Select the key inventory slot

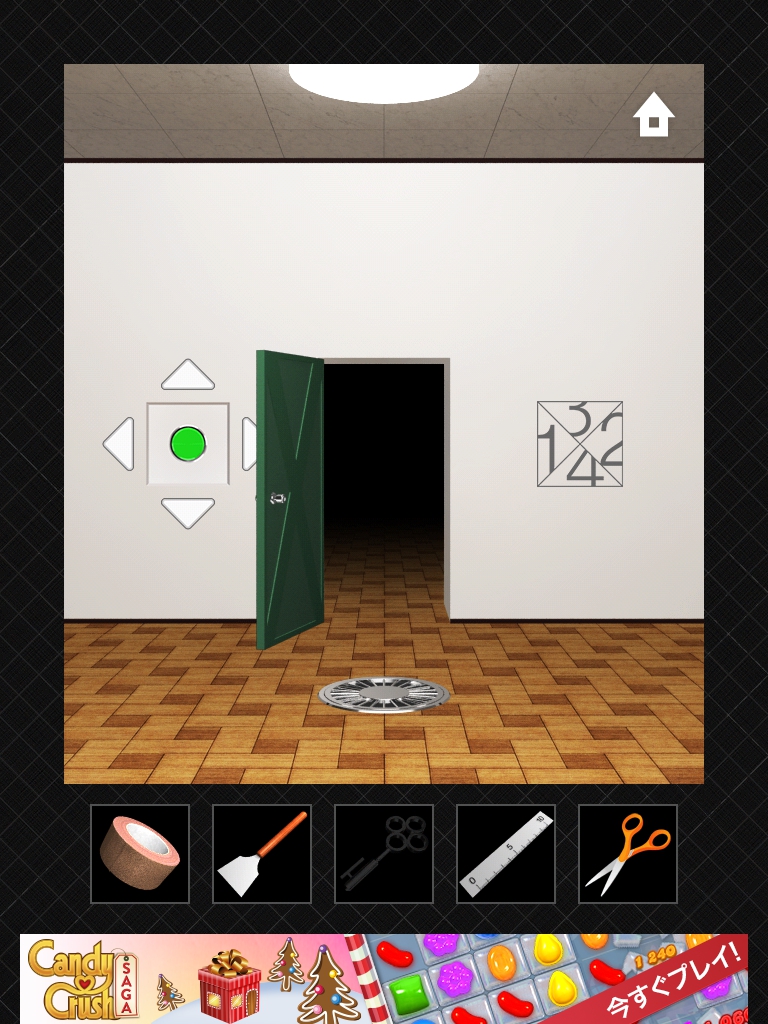(x=384, y=854)
